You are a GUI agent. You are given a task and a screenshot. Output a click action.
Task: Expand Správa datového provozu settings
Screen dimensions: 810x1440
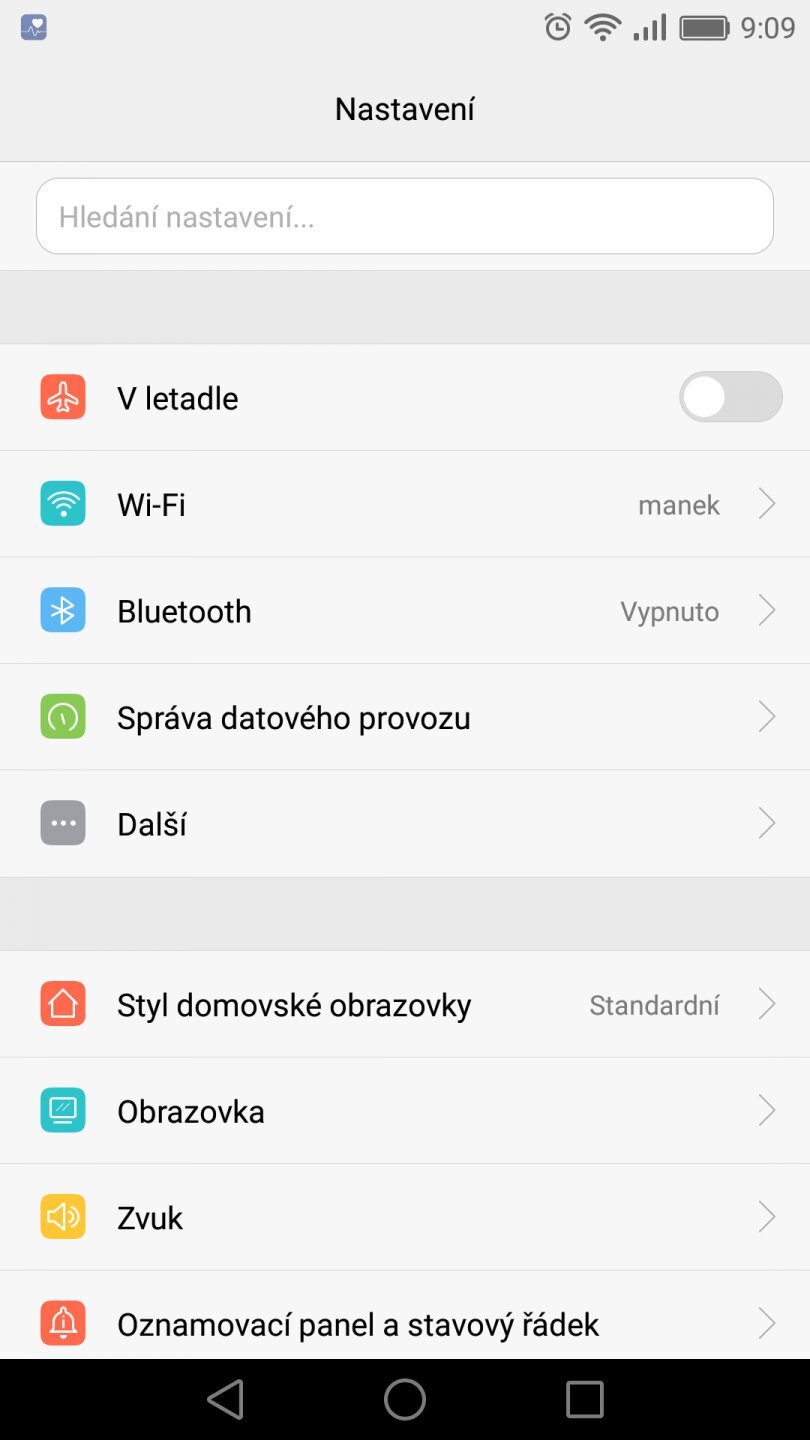766,716
